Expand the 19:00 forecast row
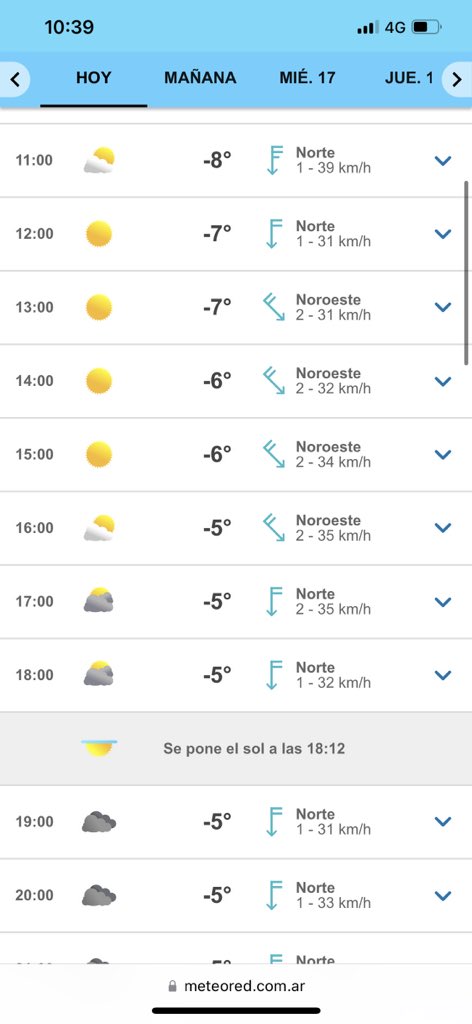472x1024 pixels. coord(443,822)
